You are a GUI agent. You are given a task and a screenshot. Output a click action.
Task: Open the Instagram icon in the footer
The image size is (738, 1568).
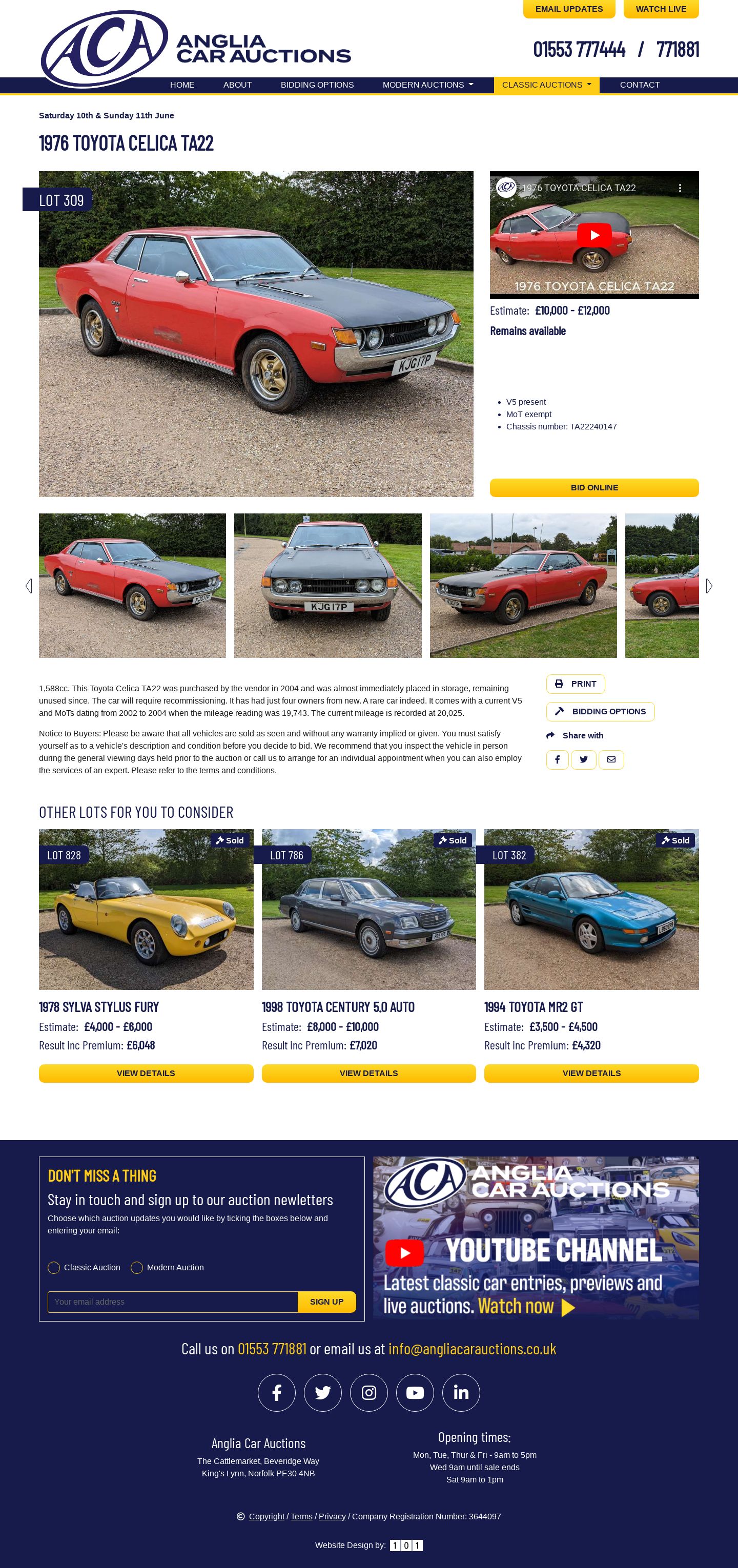click(x=368, y=1392)
